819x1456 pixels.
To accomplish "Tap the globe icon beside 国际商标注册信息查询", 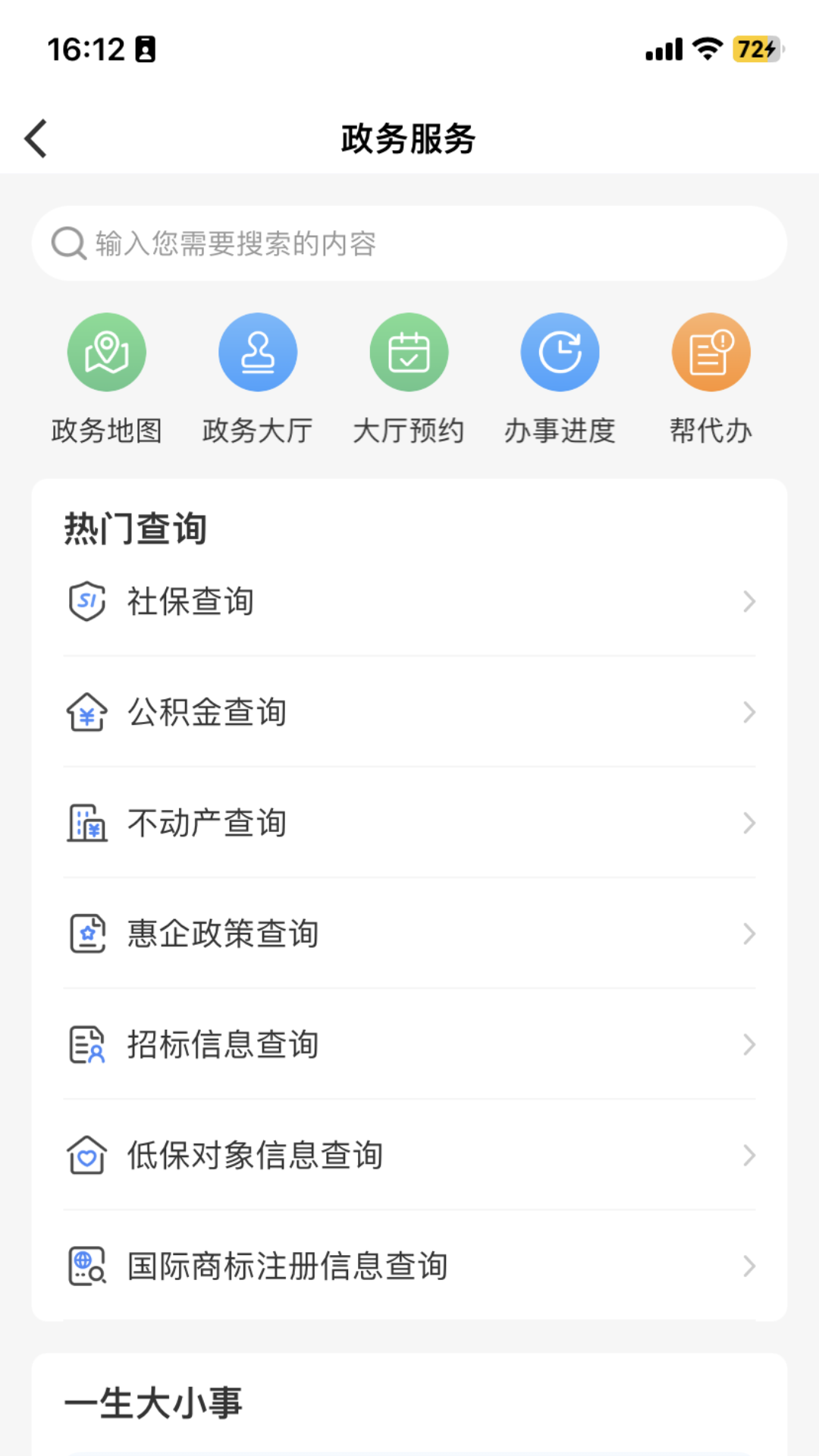I will pyautogui.click(x=86, y=1265).
